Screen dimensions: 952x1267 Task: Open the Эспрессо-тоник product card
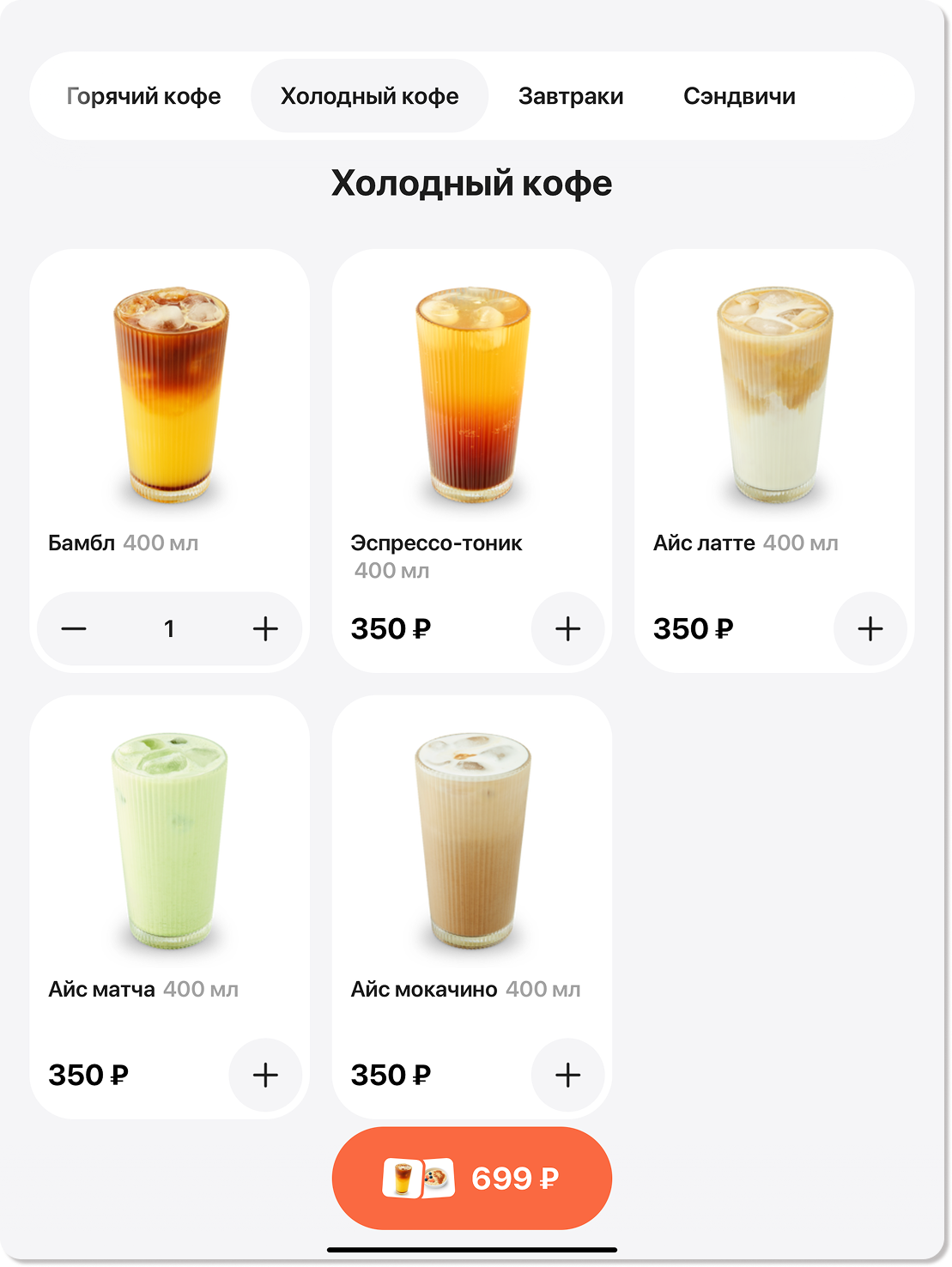pyautogui.click(x=472, y=395)
